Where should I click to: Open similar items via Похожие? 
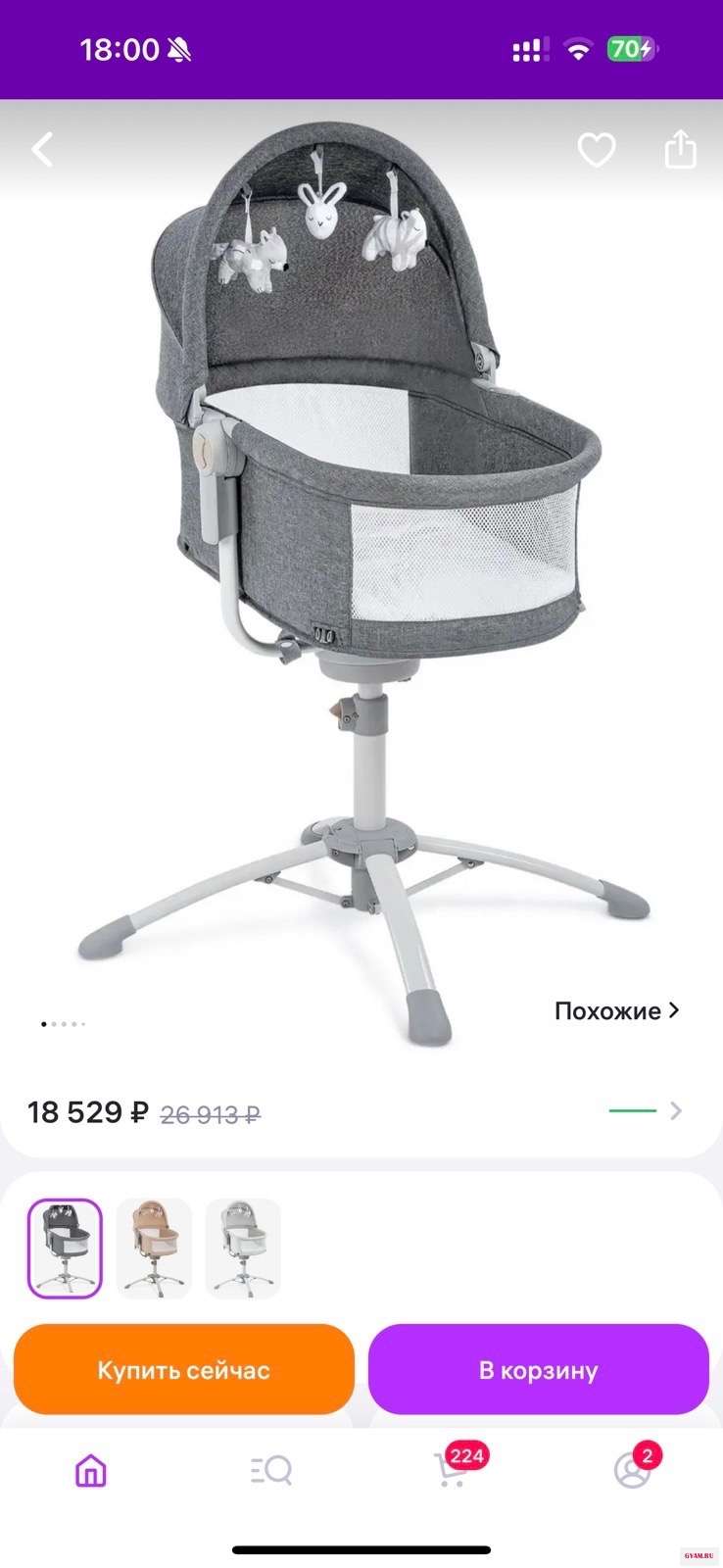[616, 1010]
